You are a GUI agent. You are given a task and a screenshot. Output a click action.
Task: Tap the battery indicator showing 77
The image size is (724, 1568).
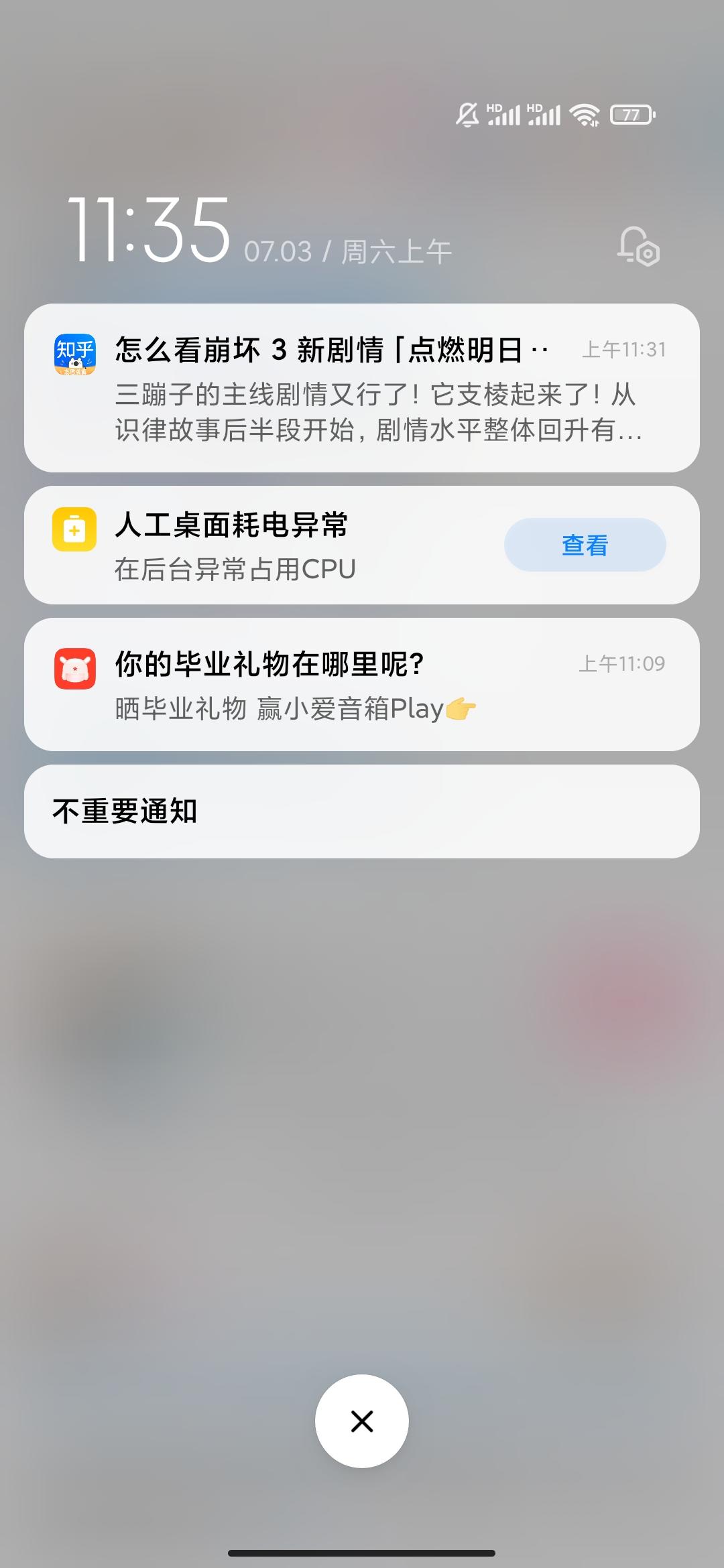tap(631, 114)
